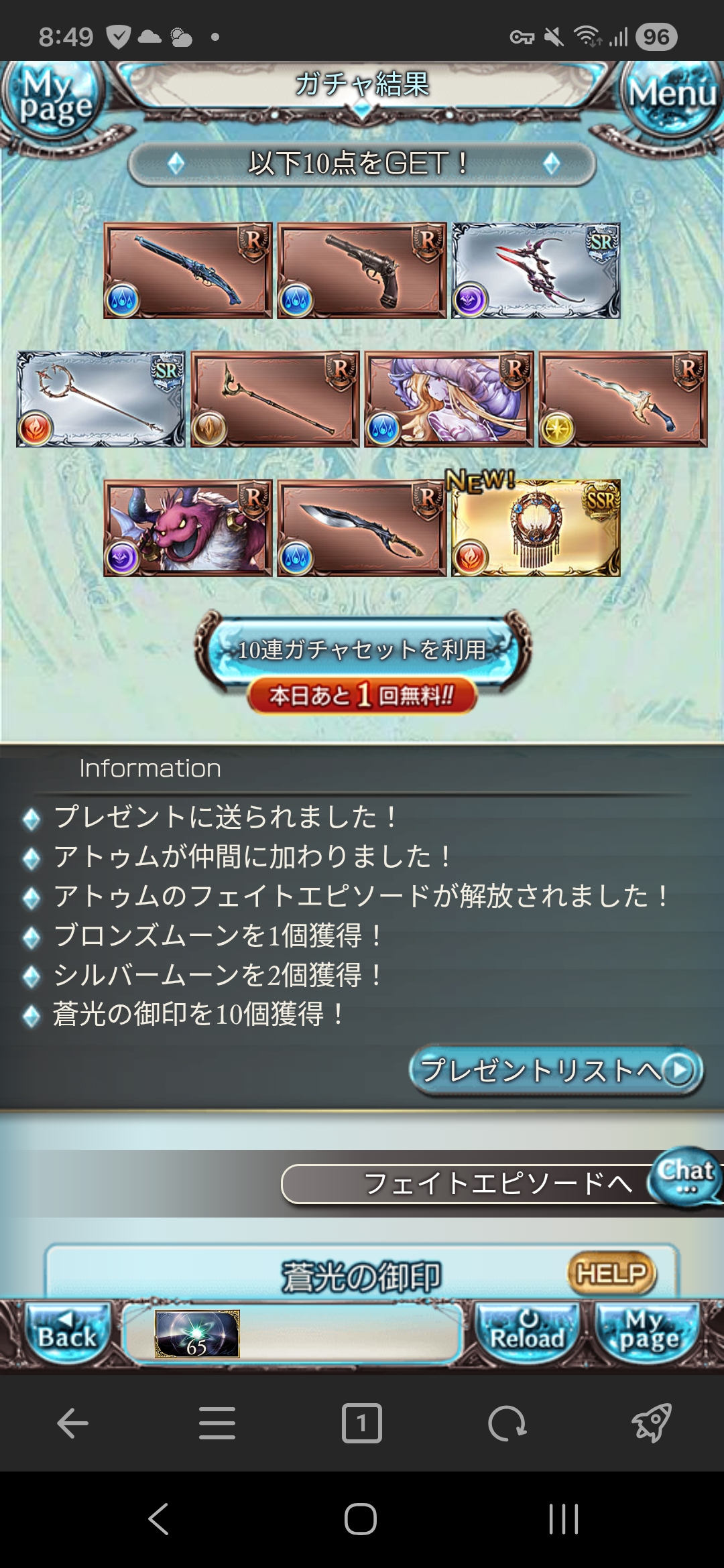Go back with browser arrow

pos(72,1423)
